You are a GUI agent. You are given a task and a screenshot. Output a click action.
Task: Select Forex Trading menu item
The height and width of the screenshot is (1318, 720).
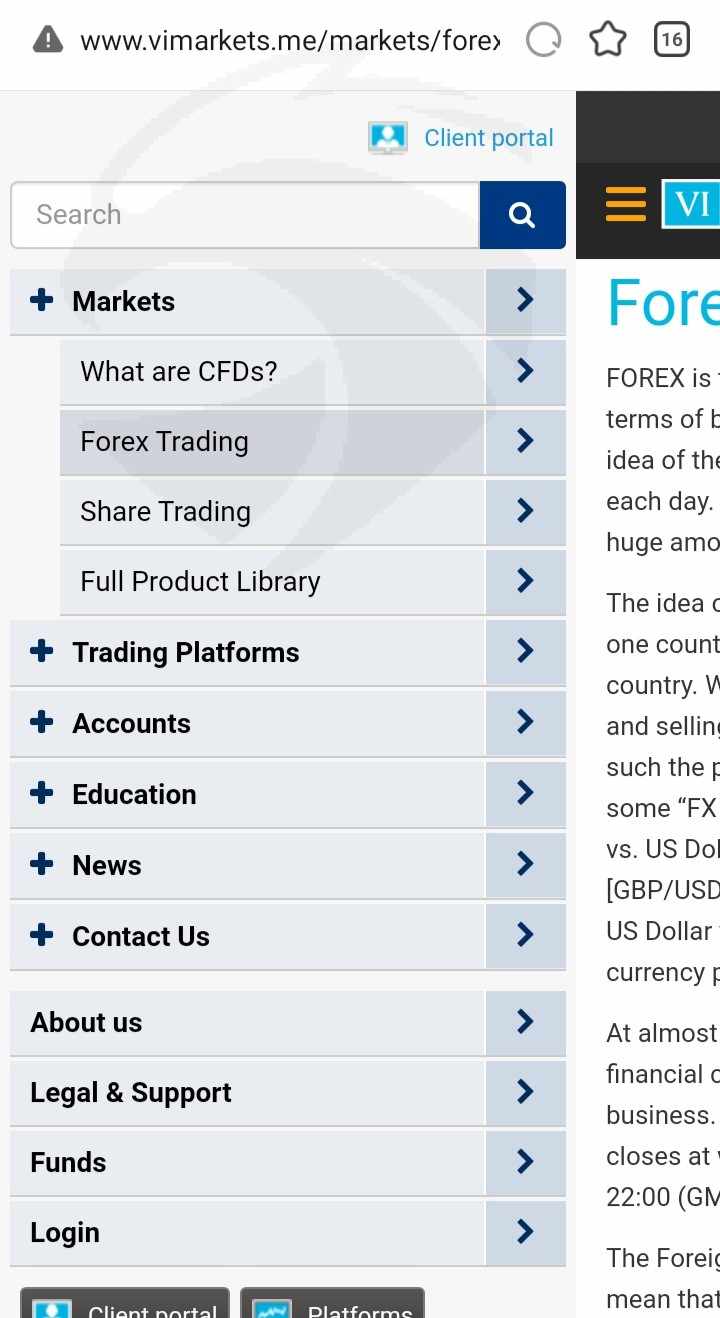click(313, 442)
